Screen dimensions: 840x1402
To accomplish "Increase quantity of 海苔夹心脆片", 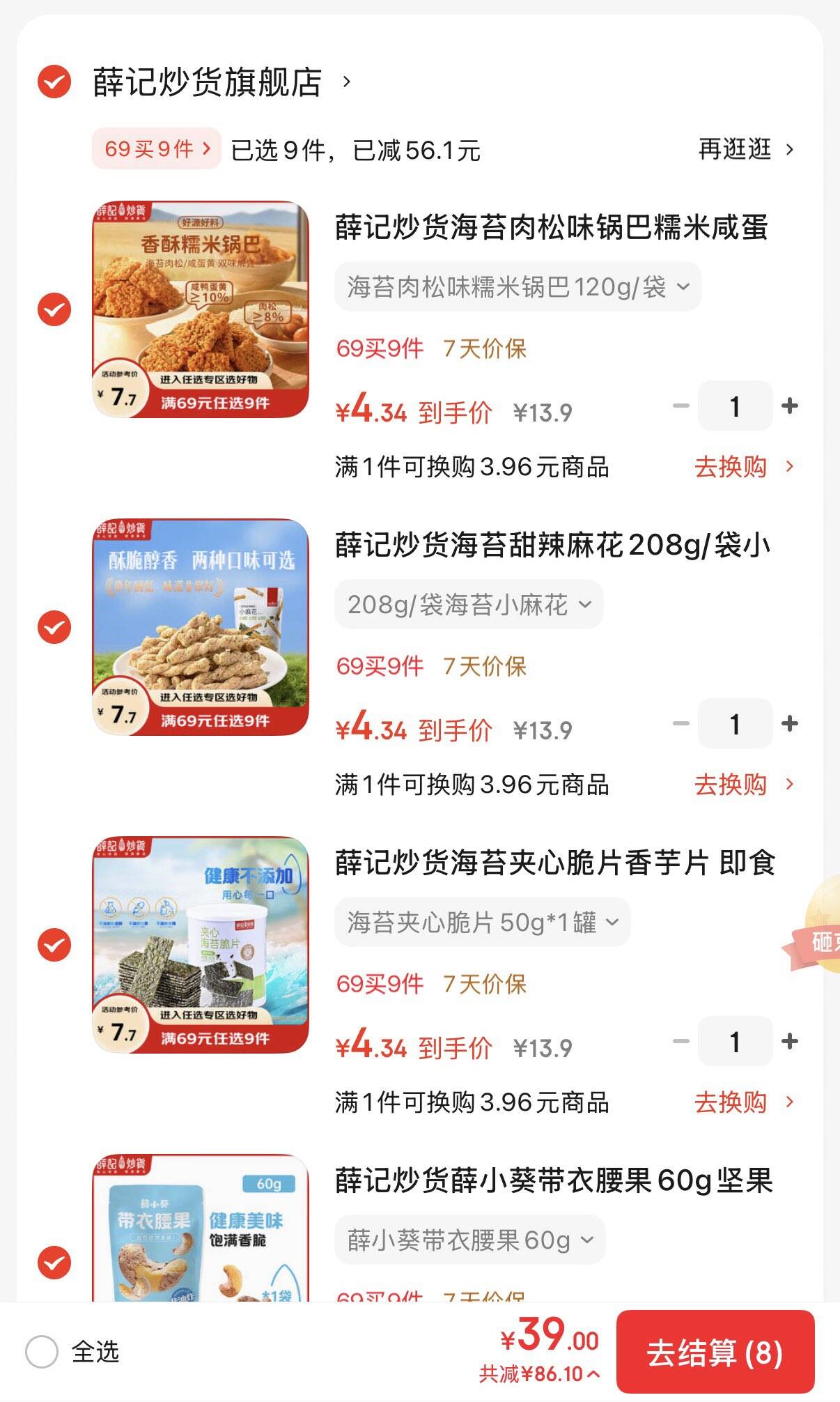I will coord(790,1041).
